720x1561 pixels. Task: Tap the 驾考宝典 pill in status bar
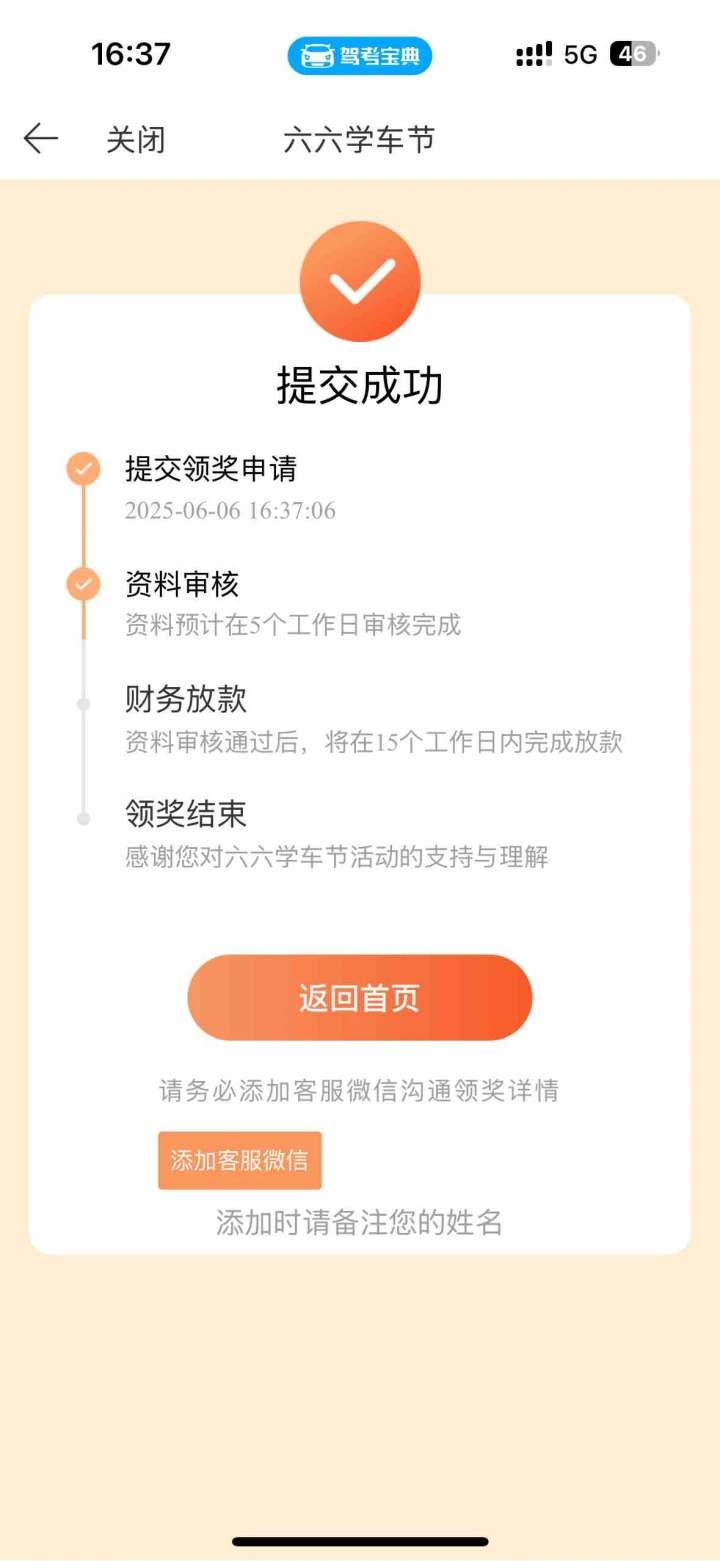point(360,55)
